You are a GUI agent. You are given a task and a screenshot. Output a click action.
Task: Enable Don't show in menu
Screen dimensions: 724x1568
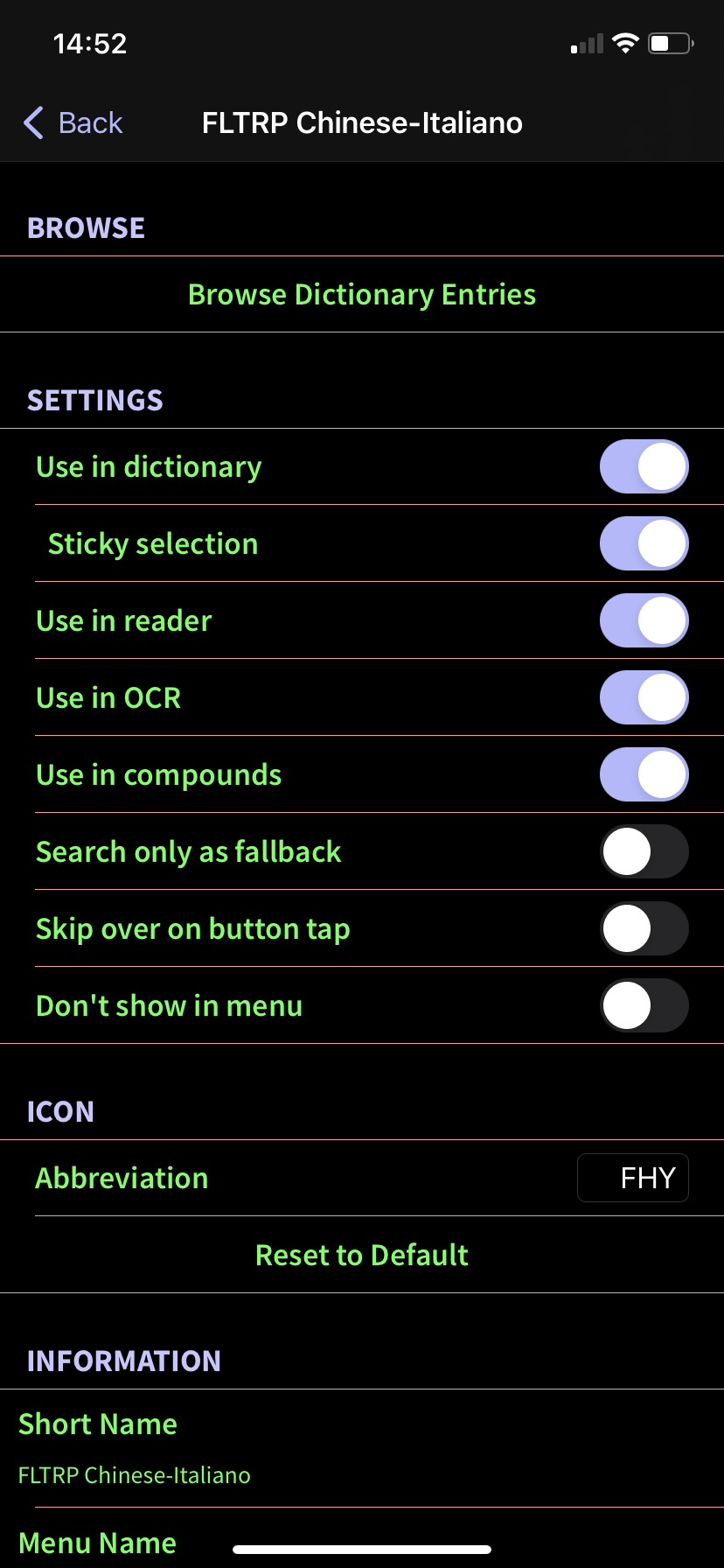(x=644, y=1005)
